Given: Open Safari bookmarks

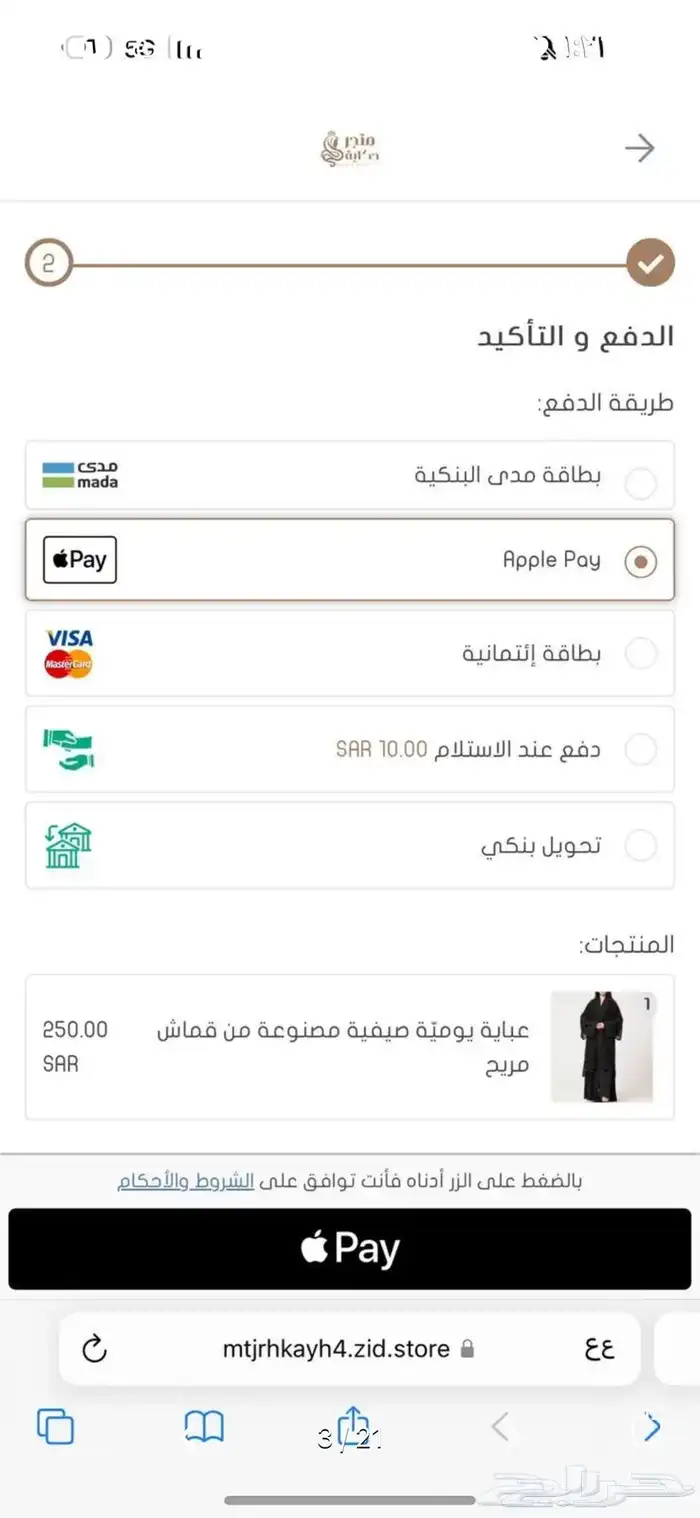Looking at the screenshot, I should click(204, 1426).
